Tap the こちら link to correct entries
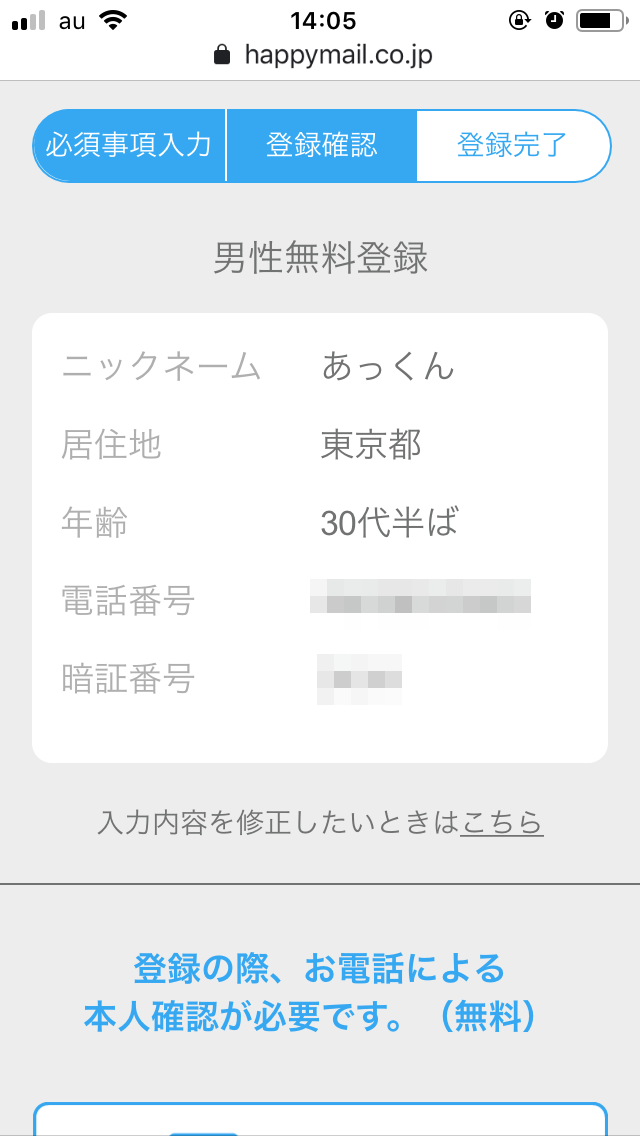 coord(502,823)
